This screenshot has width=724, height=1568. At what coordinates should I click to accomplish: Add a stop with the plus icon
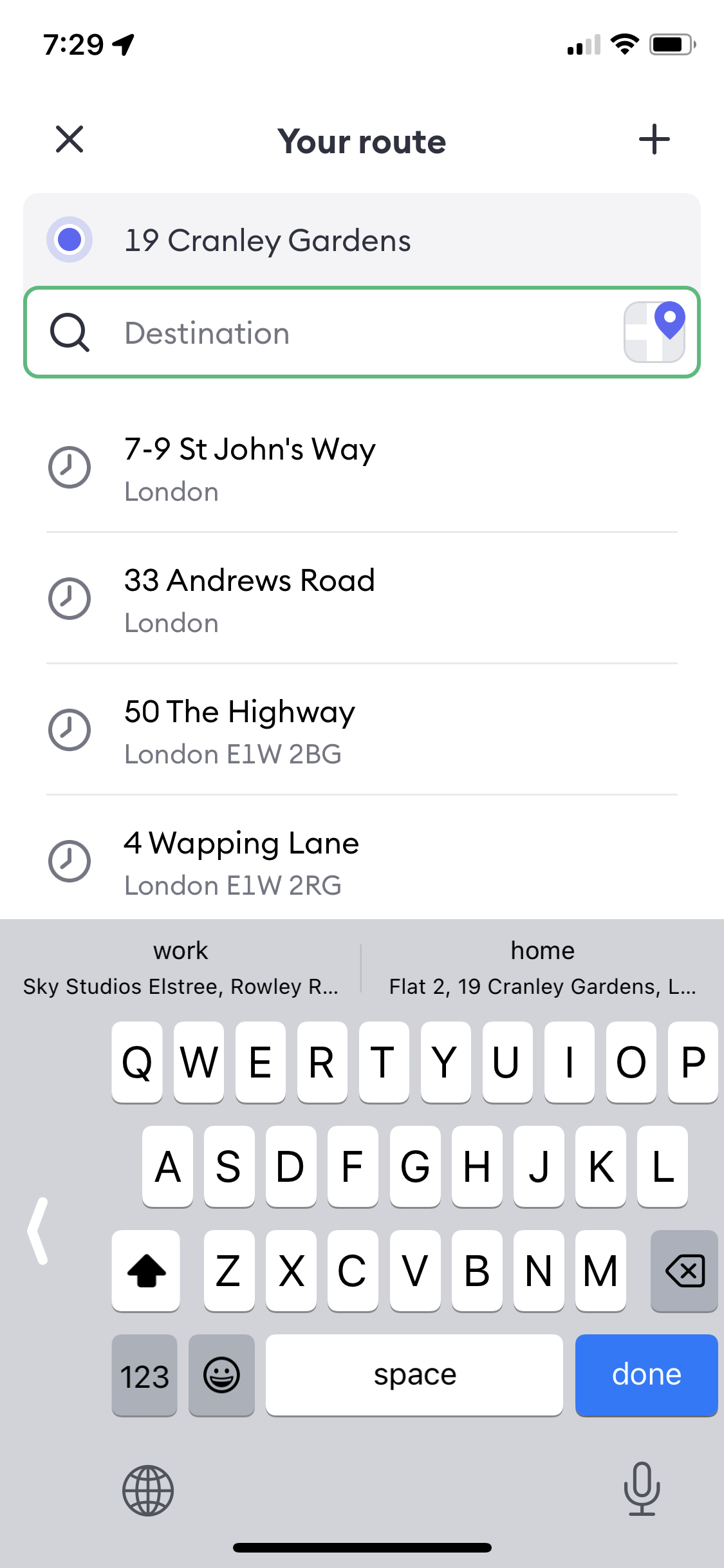pos(654,139)
